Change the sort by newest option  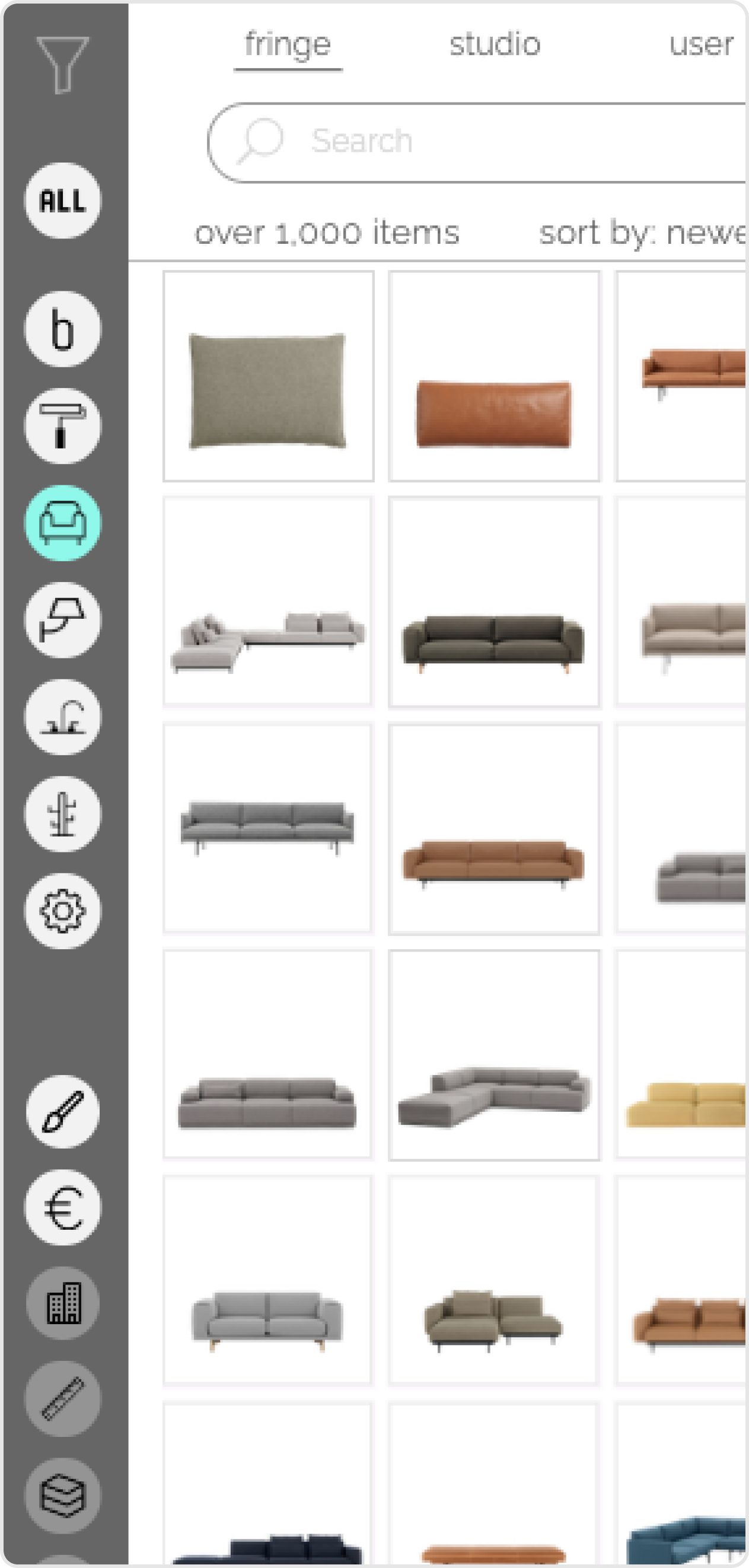(x=642, y=233)
